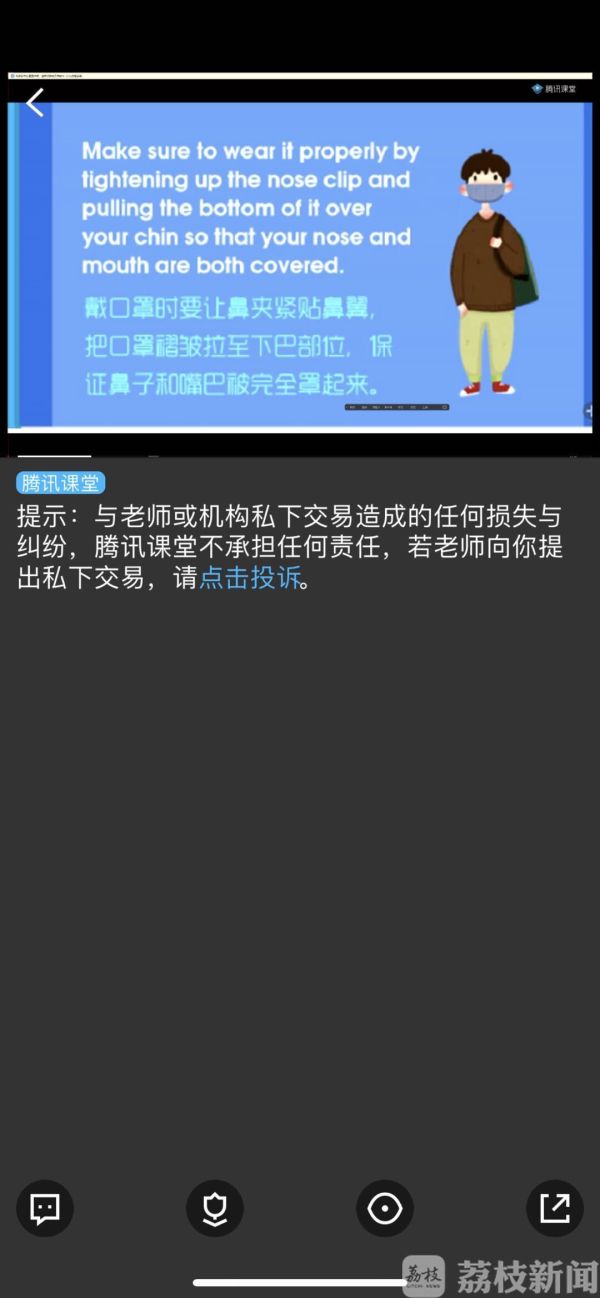Tap the shield icon at the bottom
The image size is (600, 1298).
pyautogui.click(x=215, y=1208)
